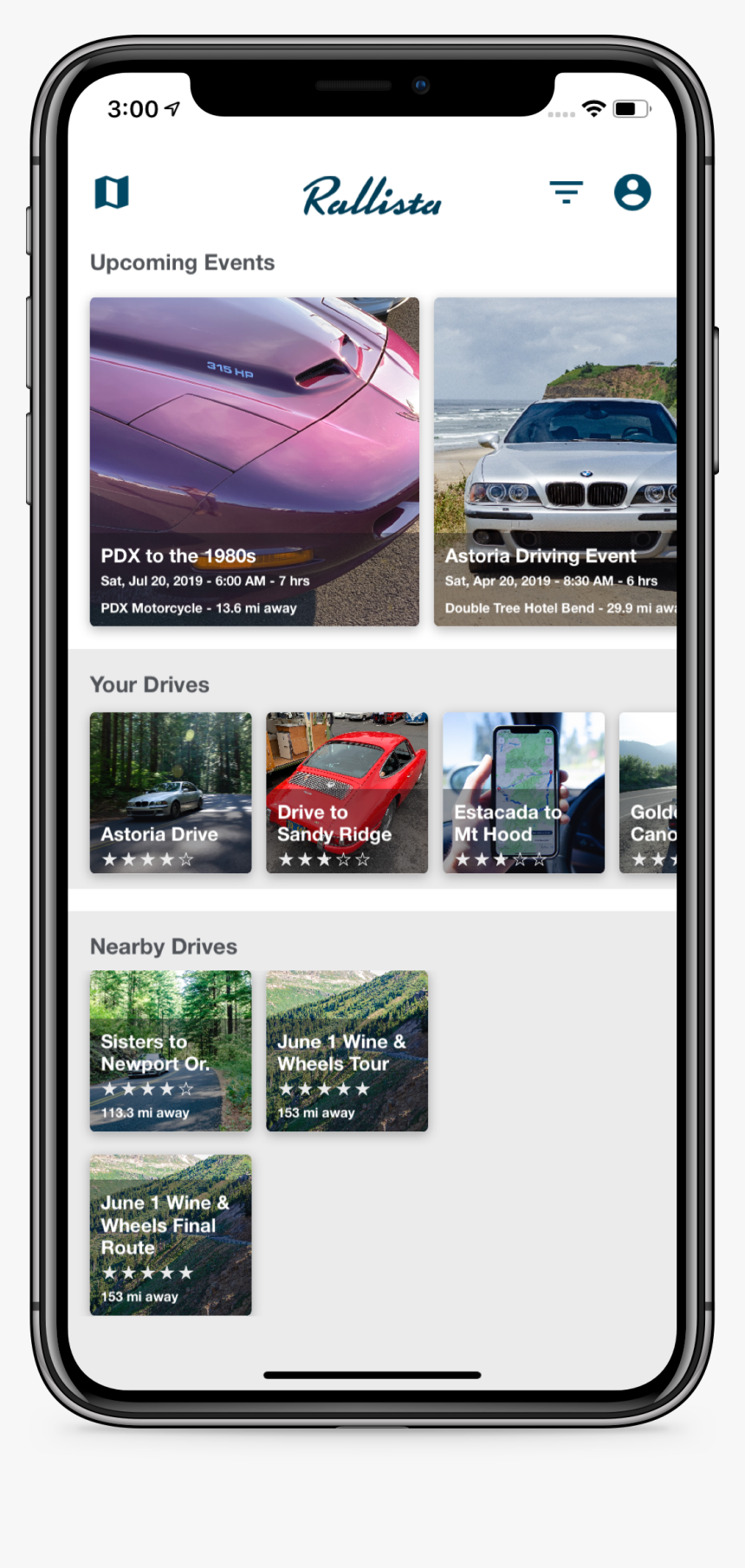Image resolution: width=745 pixels, height=1568 pixels.
Task: Select the Drive to Sandy Ridge card
Action: 347,792
